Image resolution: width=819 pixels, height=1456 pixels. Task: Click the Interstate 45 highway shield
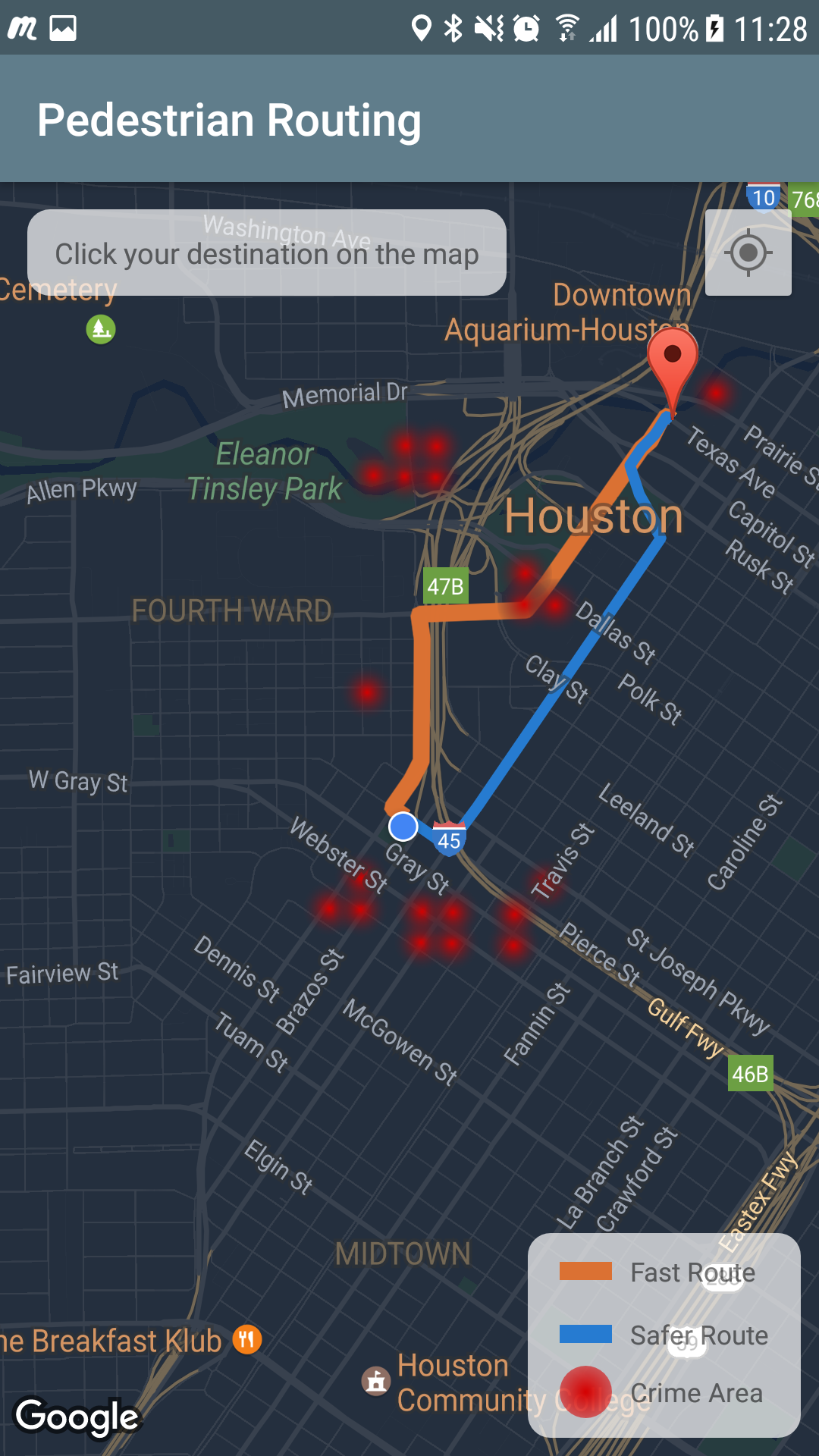tap(449, 839)
